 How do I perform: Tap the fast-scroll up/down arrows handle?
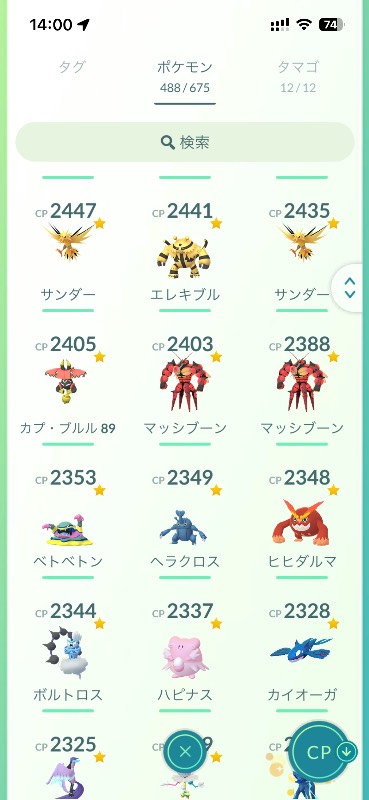pos(350,288)
